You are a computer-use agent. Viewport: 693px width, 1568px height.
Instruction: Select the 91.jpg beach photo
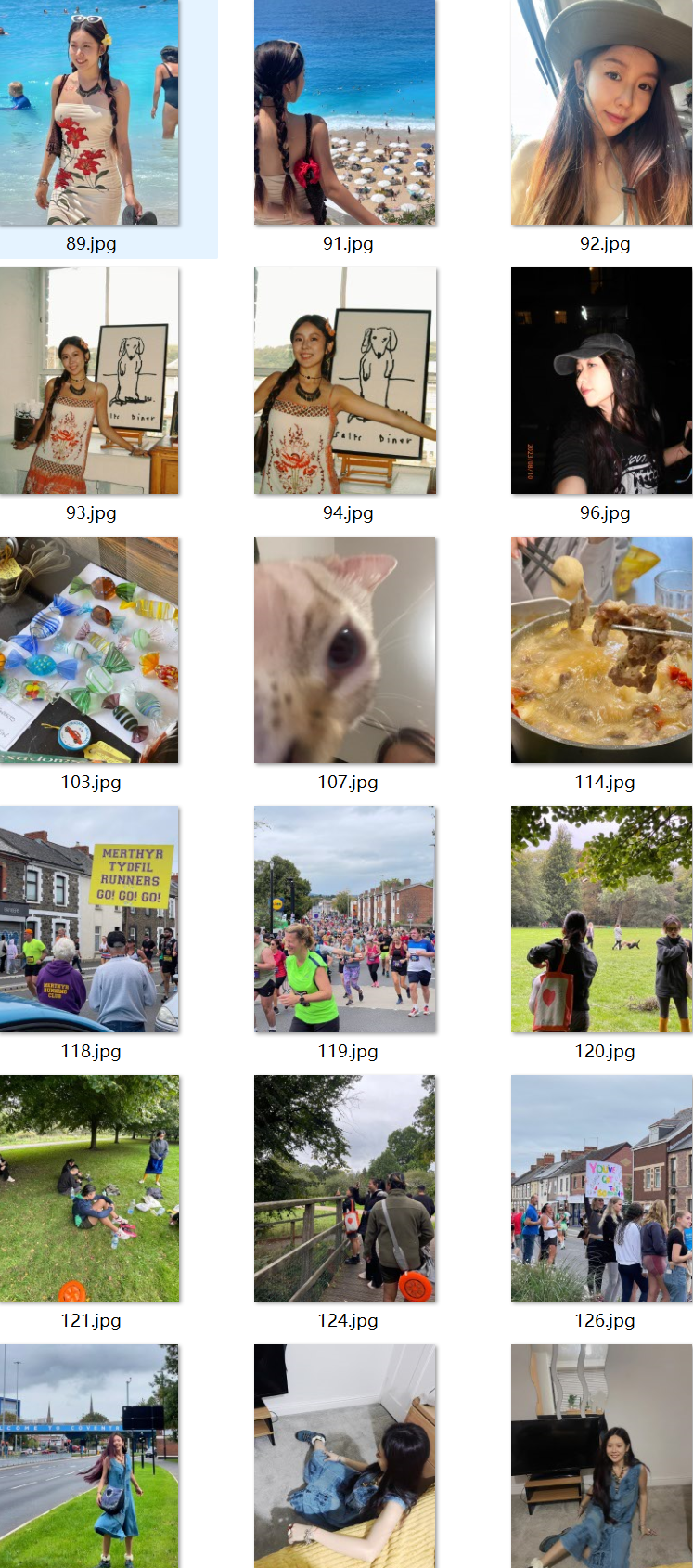pos(345,111)
